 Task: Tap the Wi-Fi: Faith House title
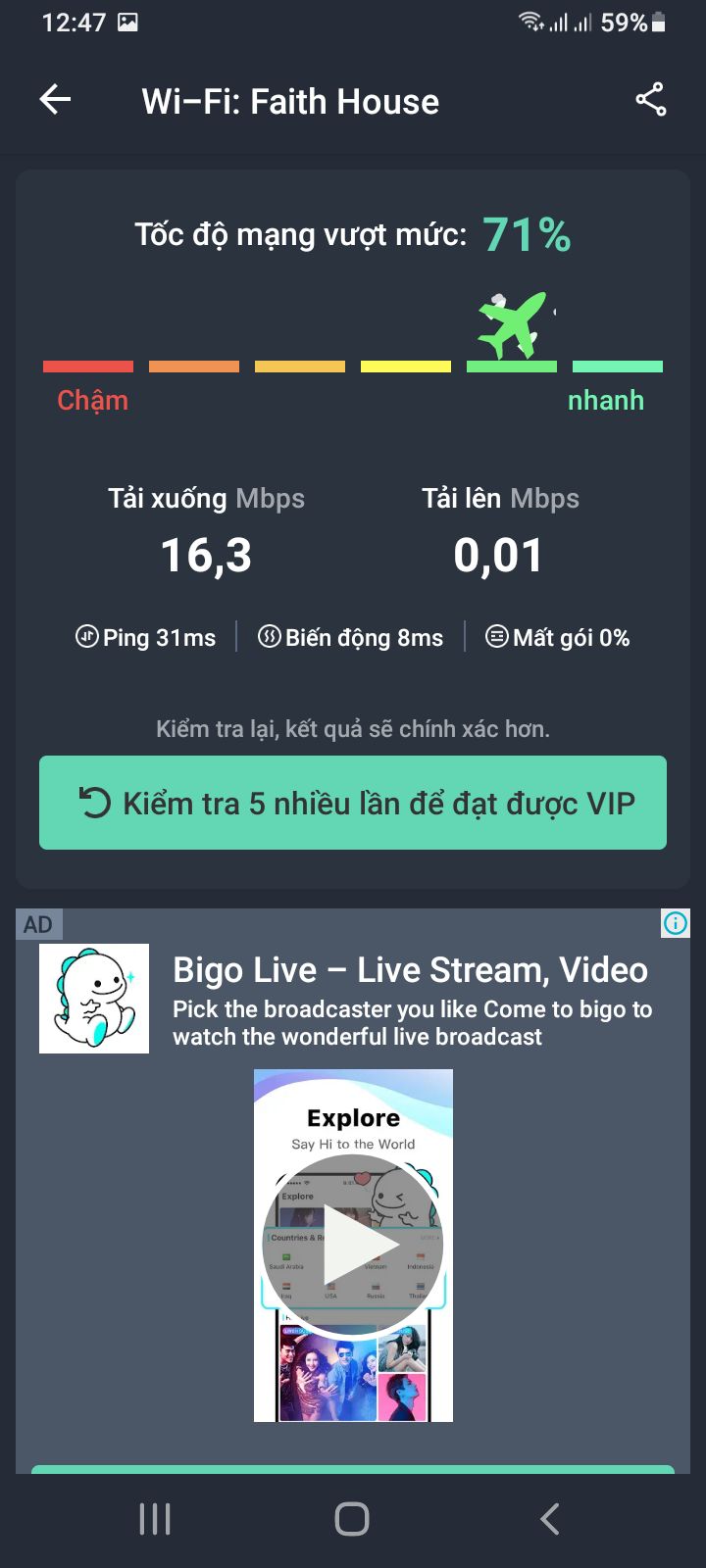289,99
